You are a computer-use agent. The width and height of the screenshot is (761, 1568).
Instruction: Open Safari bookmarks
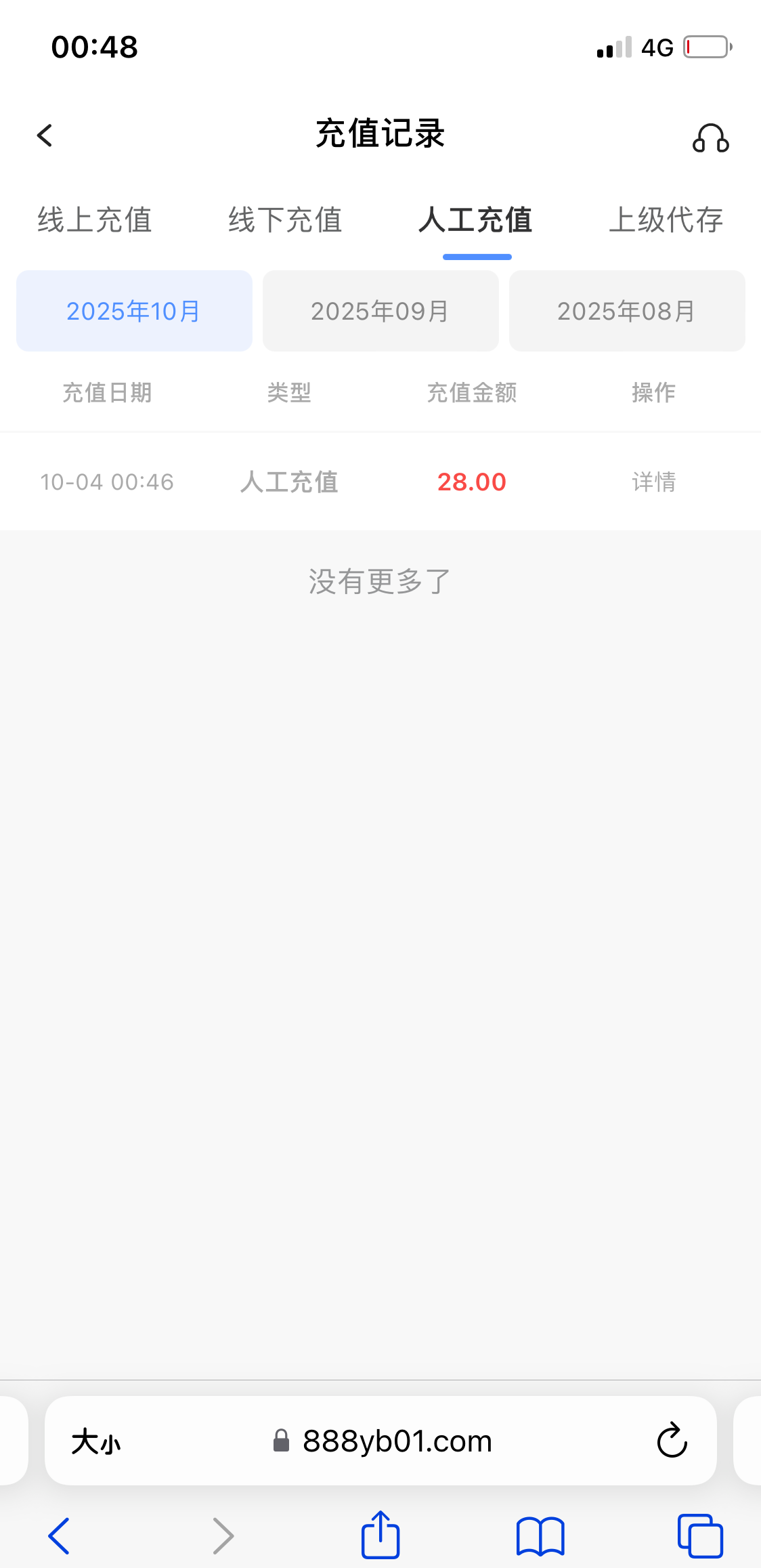coord(540,1535)
